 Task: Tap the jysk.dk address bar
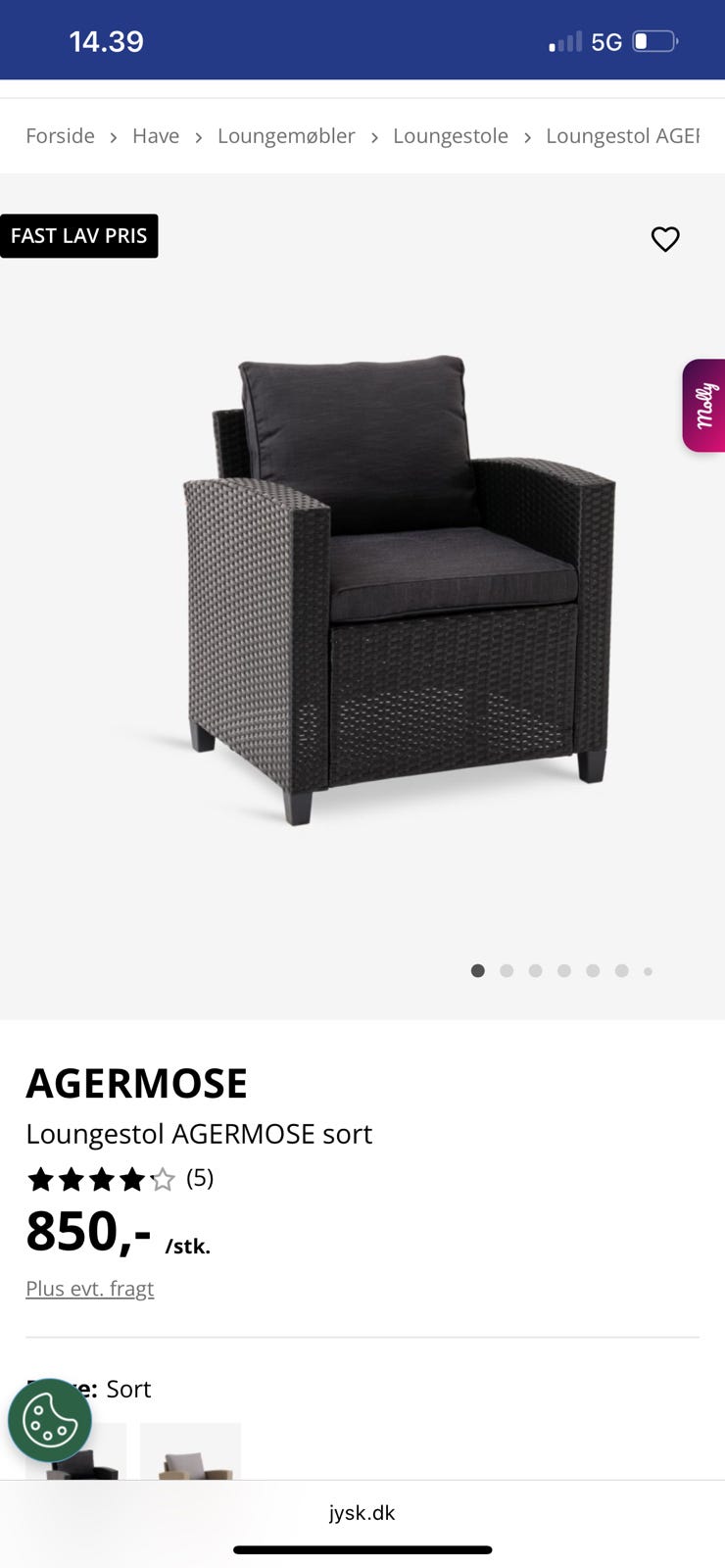(x=362, y=1513)
